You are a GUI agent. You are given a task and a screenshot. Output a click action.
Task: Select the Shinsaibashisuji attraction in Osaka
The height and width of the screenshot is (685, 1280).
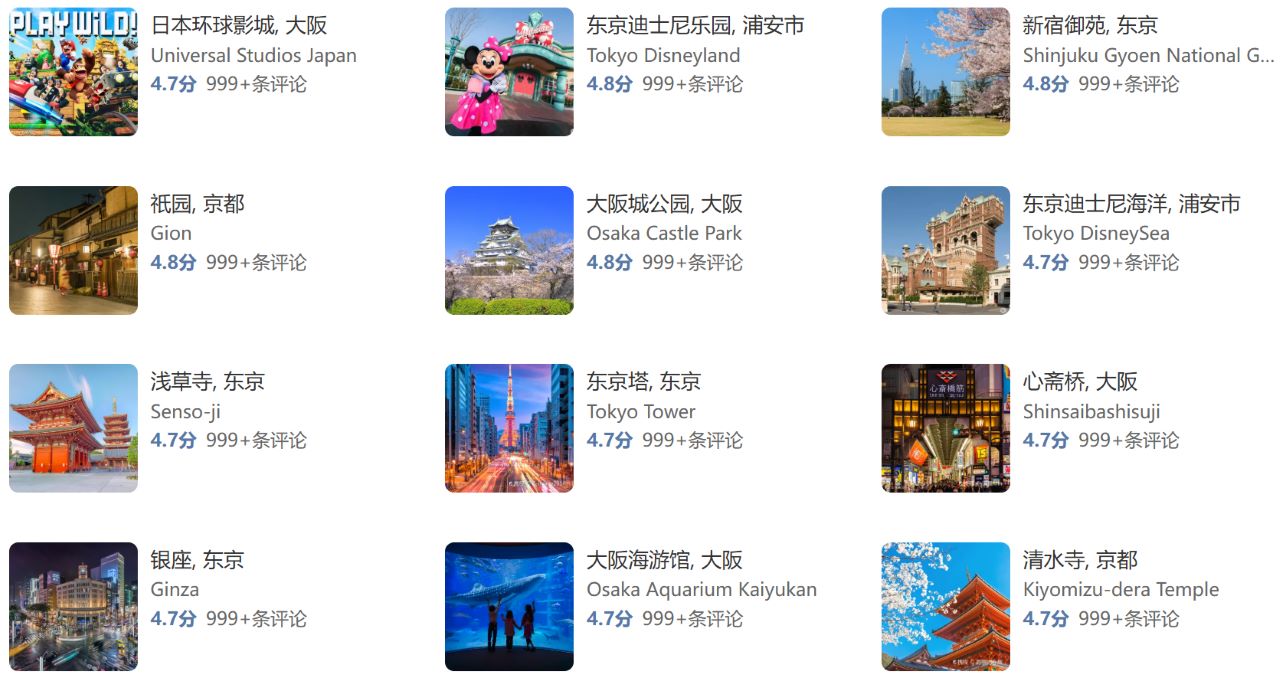coord(1080,382)
